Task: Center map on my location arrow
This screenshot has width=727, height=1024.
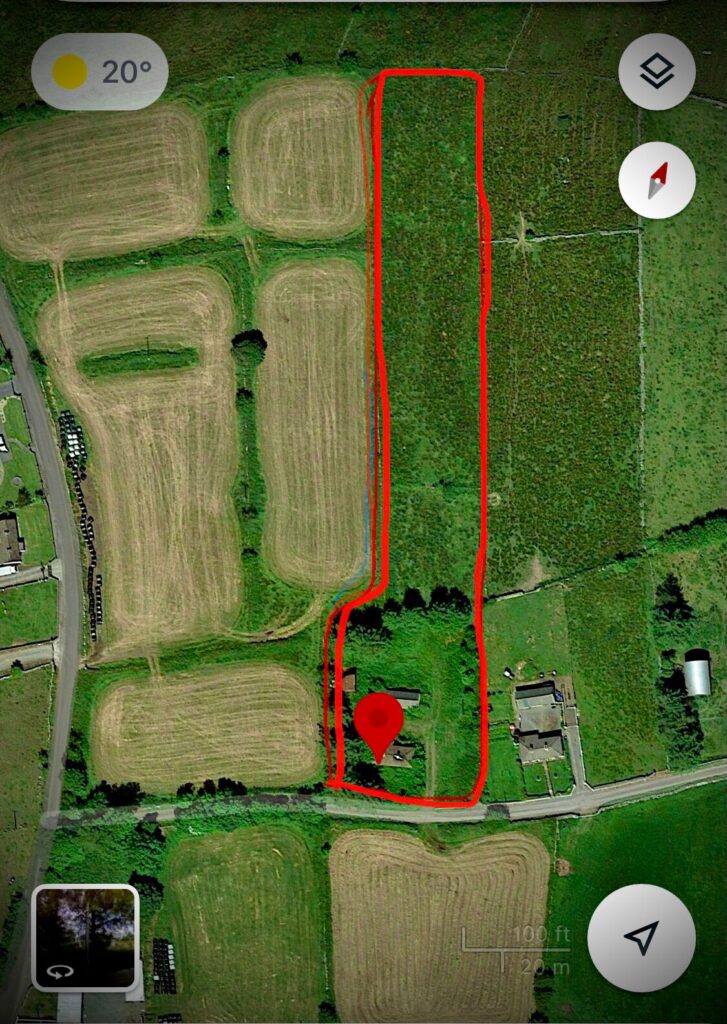Action: 641,938
